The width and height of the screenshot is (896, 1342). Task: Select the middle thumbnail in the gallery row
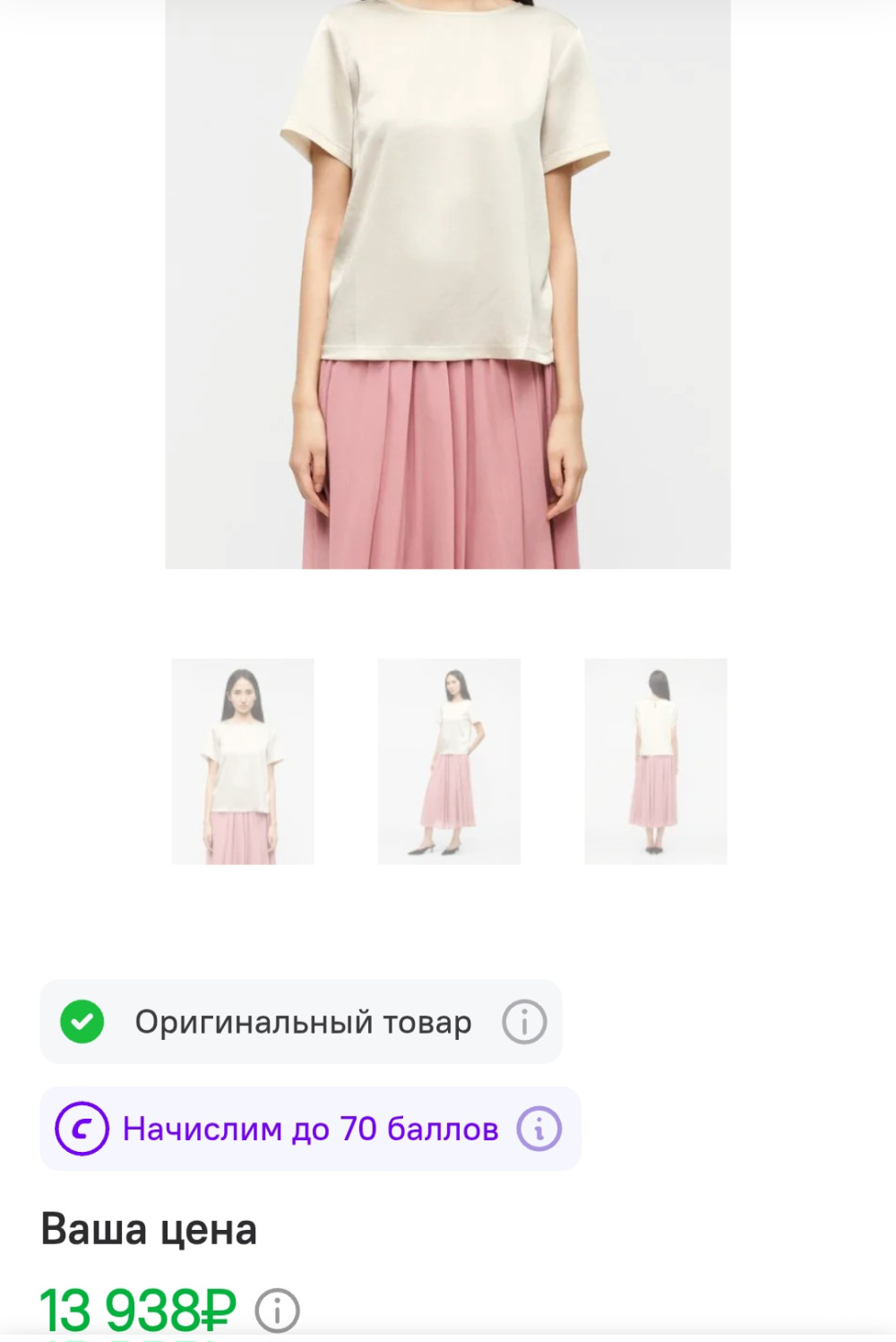click(x=449, y=762)
